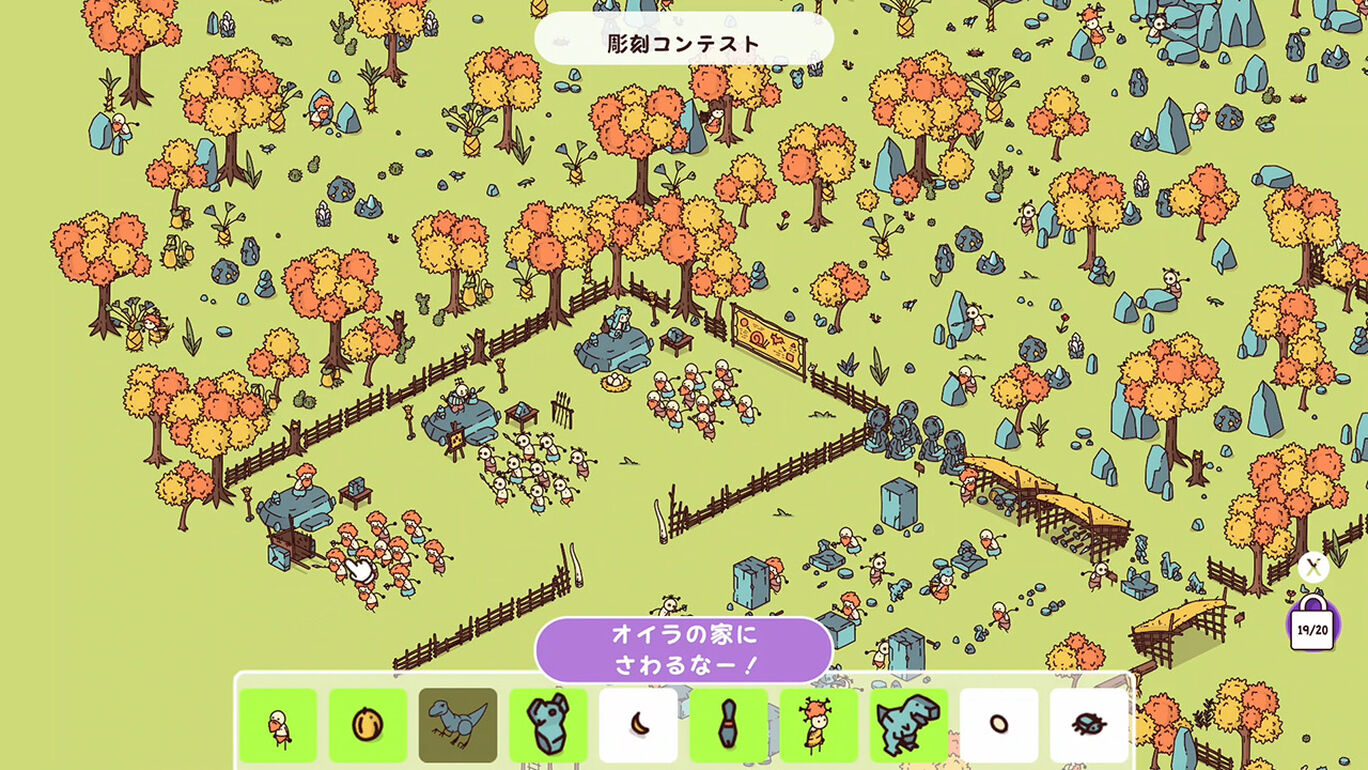Choose the antlered person target slot
Viewport: 1368px width, 770px height.
pos(818,725)
